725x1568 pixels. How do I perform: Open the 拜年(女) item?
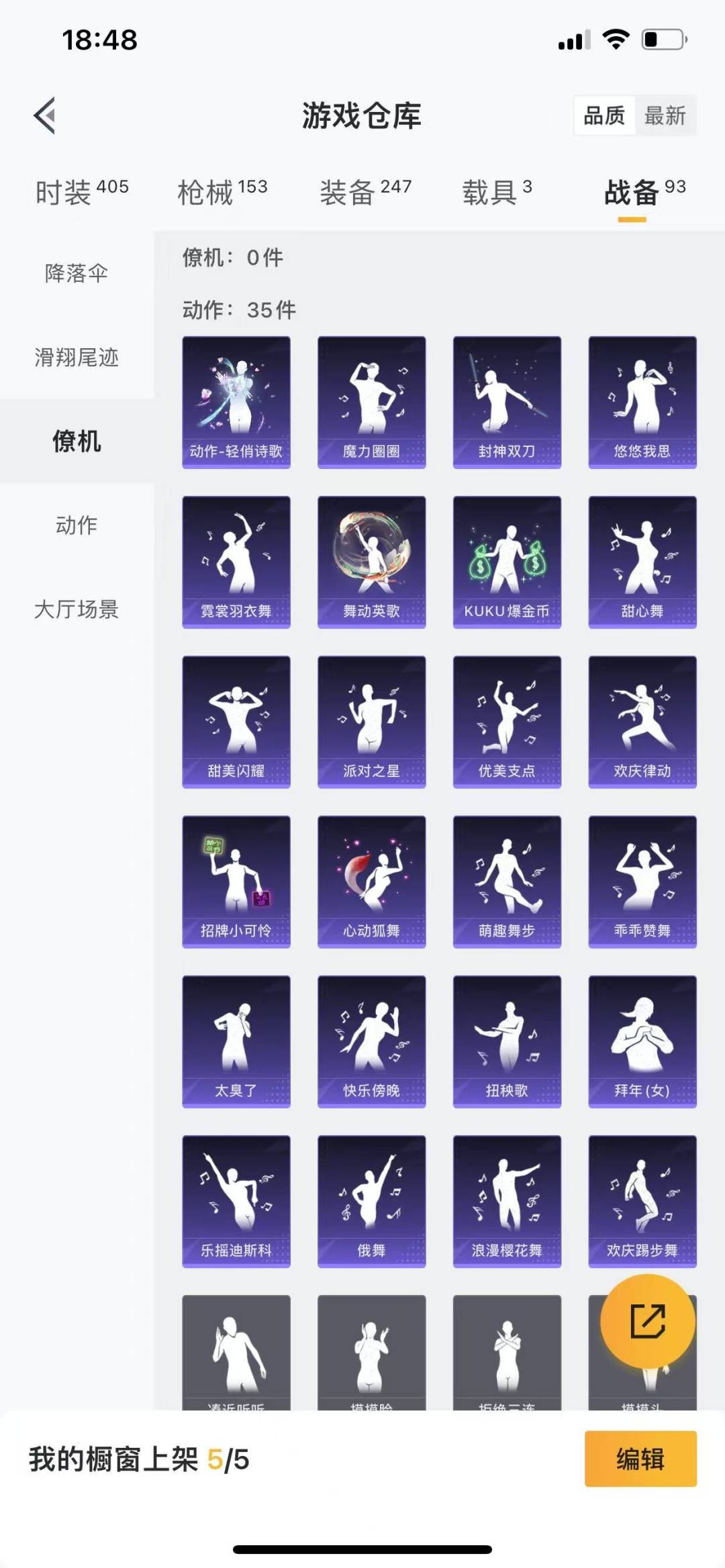coord(642,1041)
